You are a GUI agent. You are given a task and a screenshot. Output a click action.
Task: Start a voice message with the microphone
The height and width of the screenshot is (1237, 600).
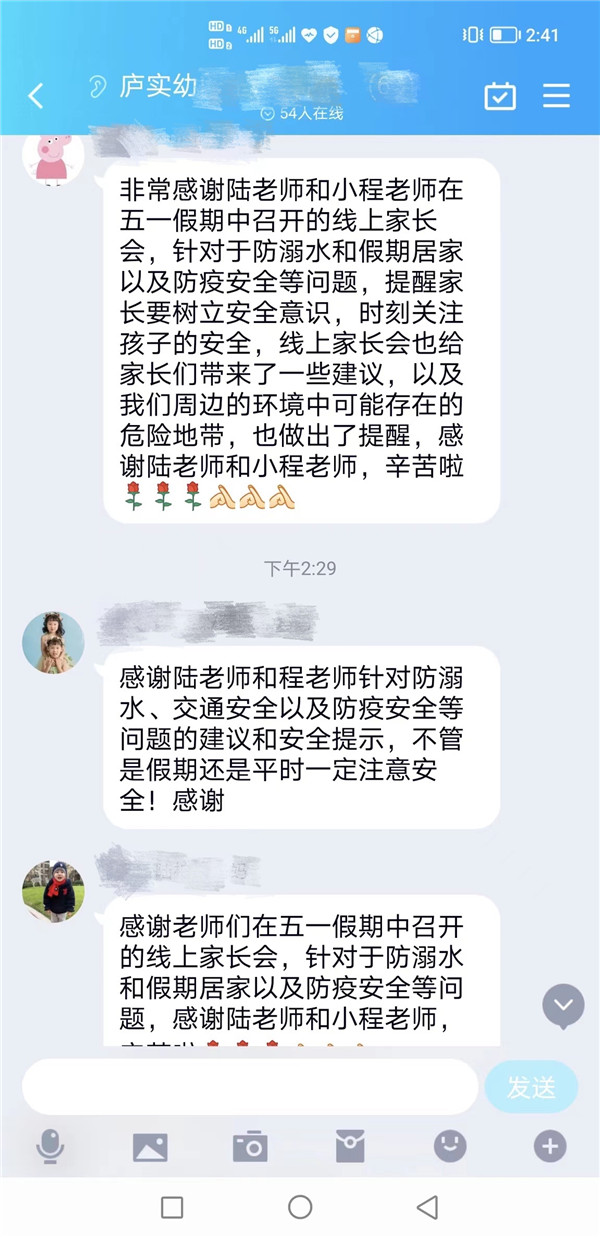coord(50,1146)
